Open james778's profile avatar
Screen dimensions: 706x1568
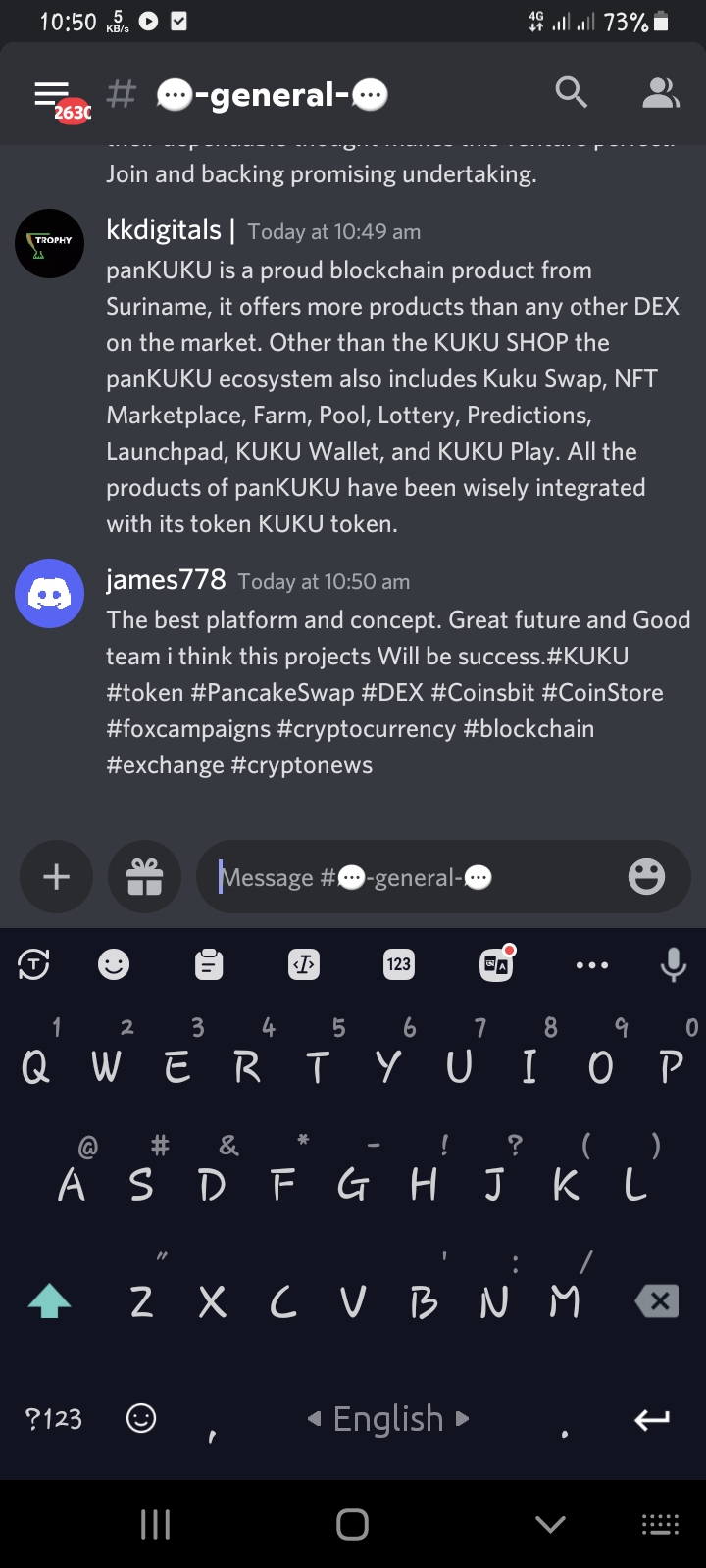pos(49,593)
